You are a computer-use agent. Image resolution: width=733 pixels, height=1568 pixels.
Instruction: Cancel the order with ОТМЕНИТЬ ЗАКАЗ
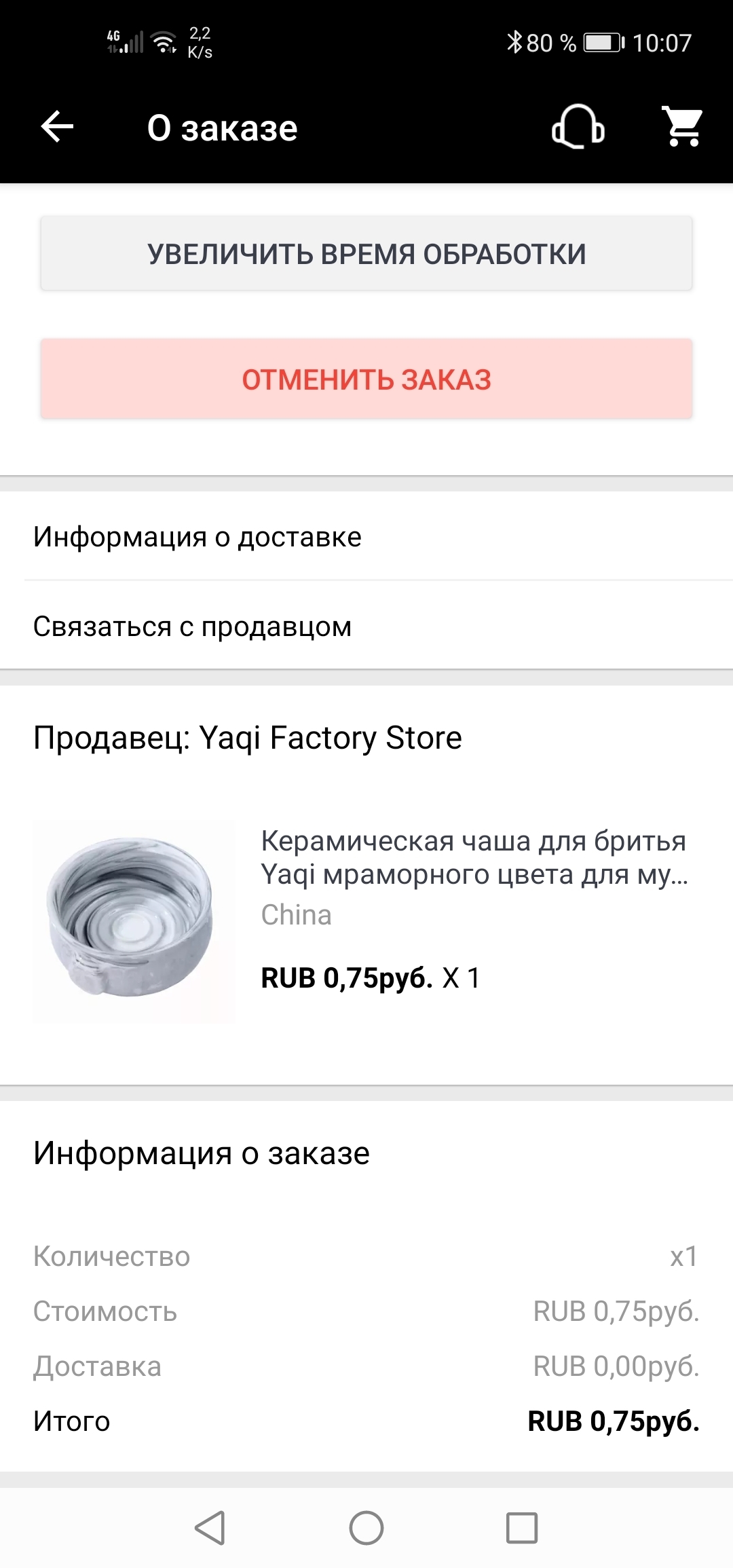tap(366, 379)
